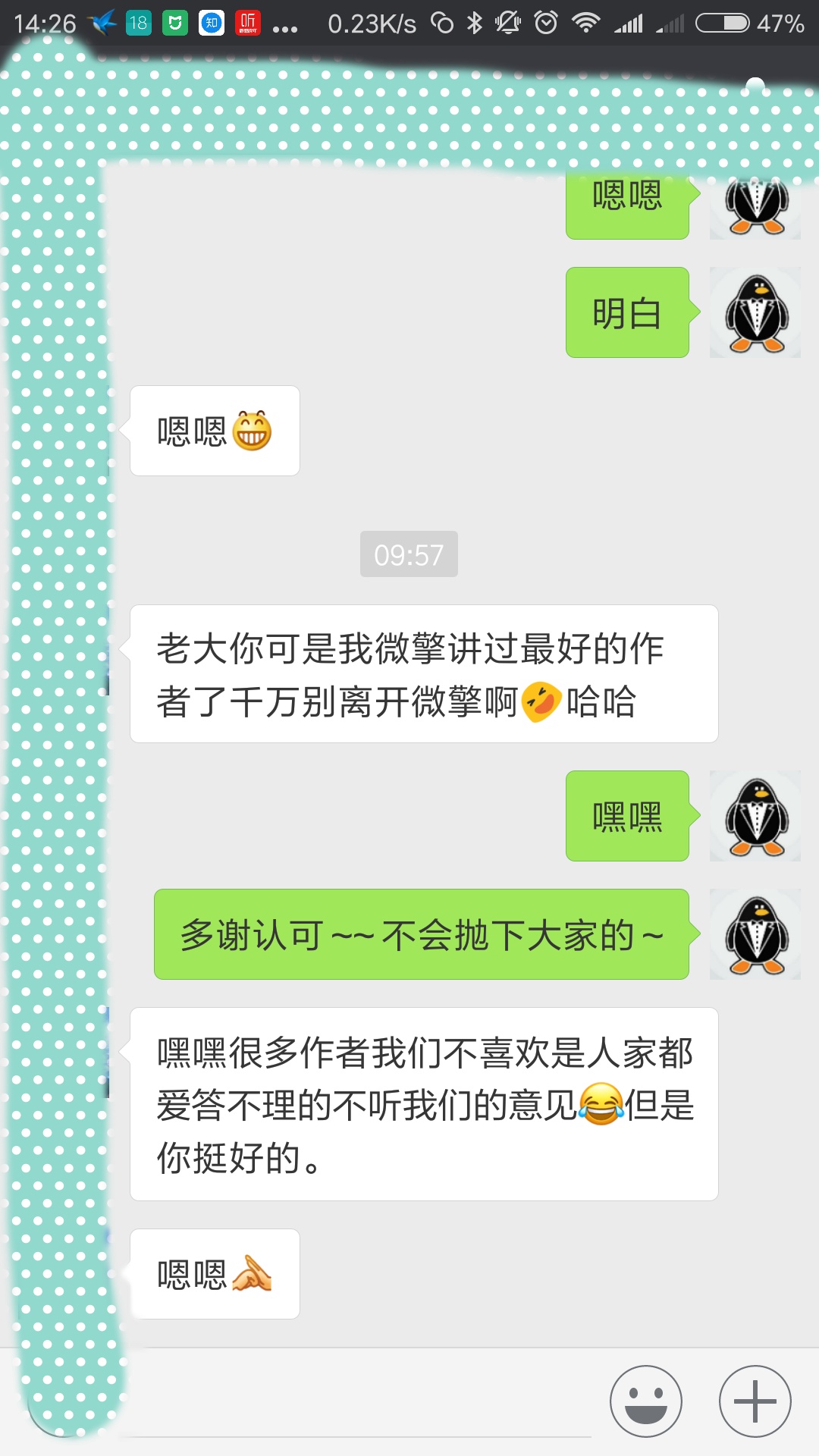This screenshot has width=819, height=1456.
Task: Tap the Zhihu icon in the status bar
Action: coord(212,23)
